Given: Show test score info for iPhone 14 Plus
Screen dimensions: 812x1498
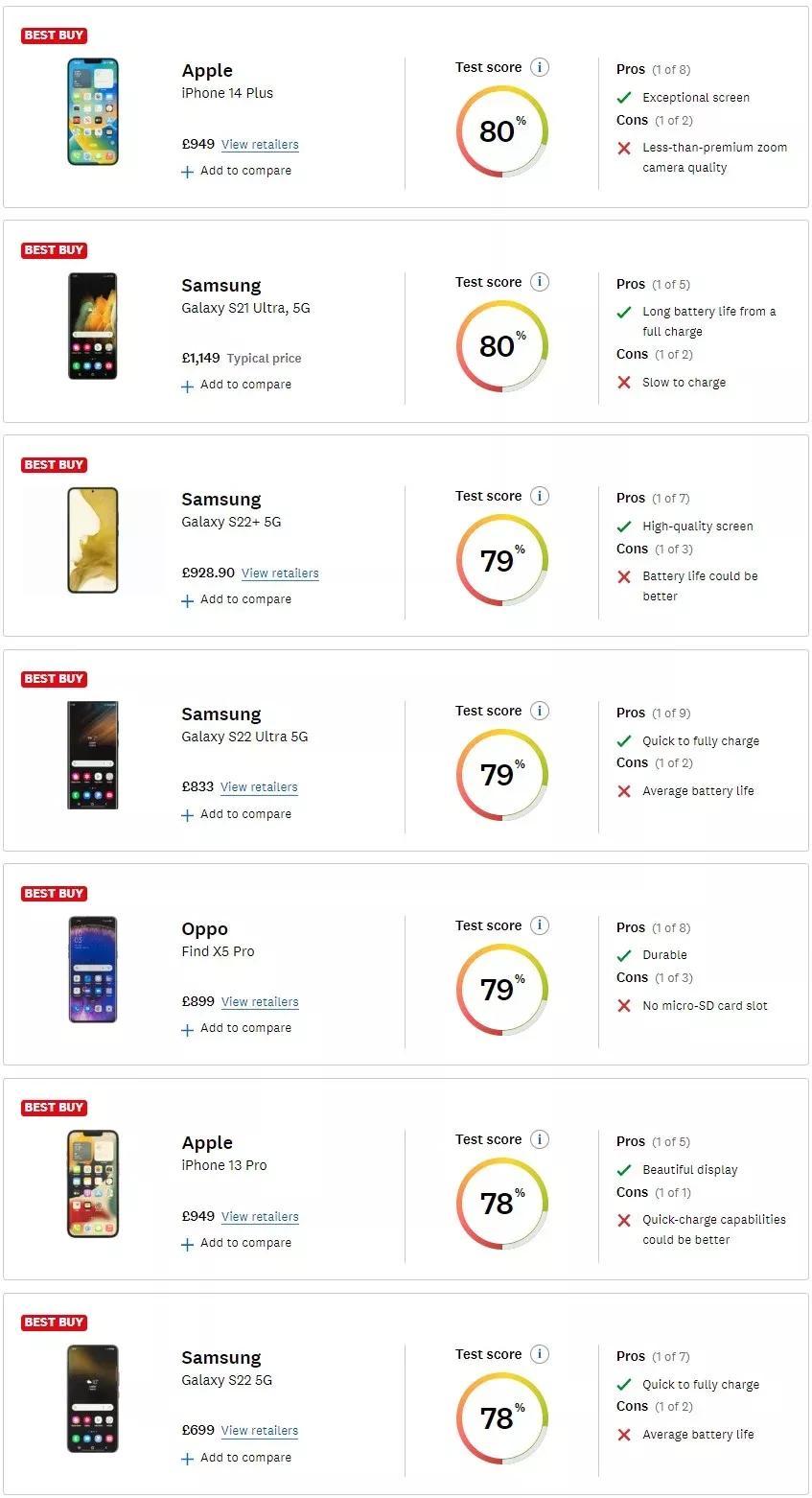Looking at the screenshot, I should coord(540,67).
